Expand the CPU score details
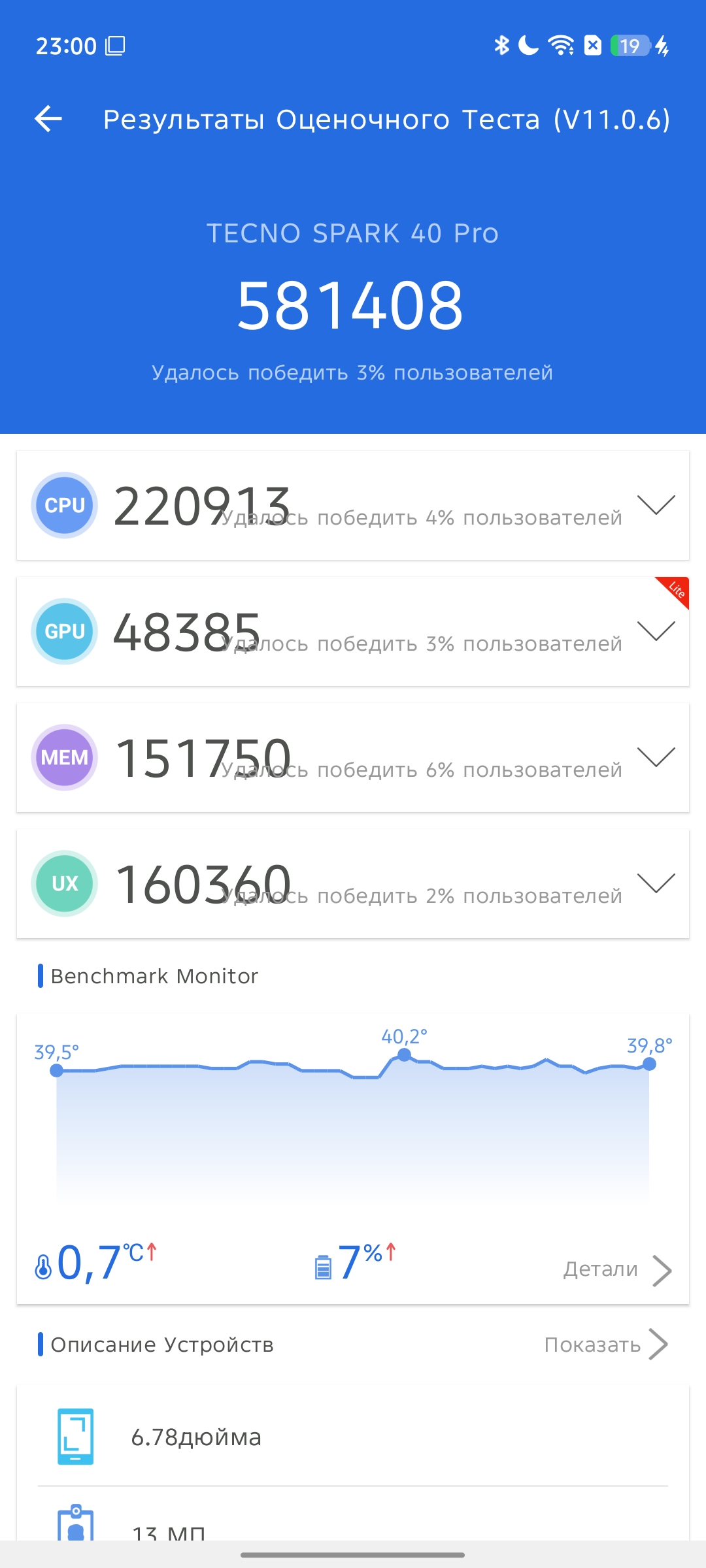 tap(656, 505)
